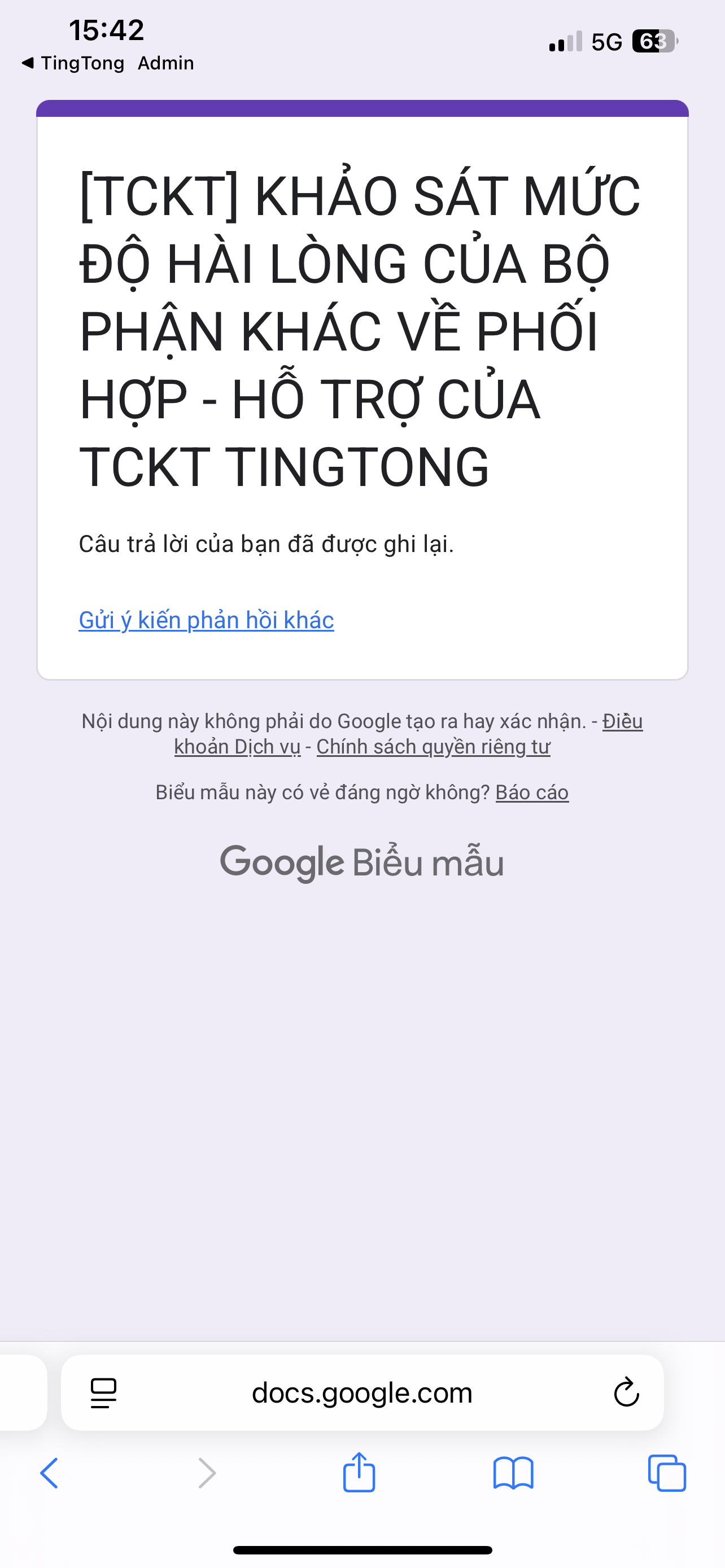The width and height of the screenshot is (725, 1568).
Task: Reload the page
Action: pos(626,1392)
